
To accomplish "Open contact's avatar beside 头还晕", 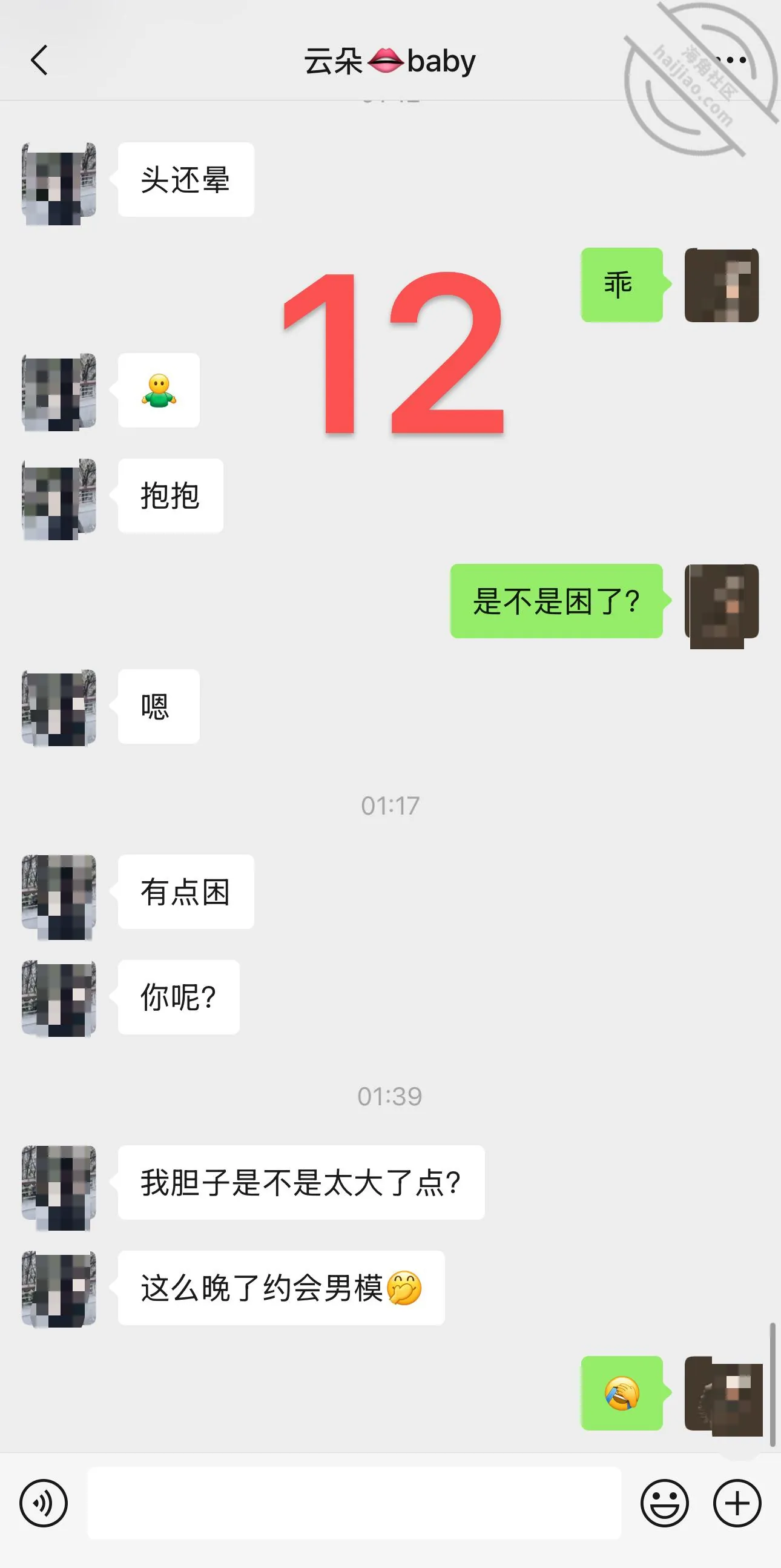I will [59, 184].
